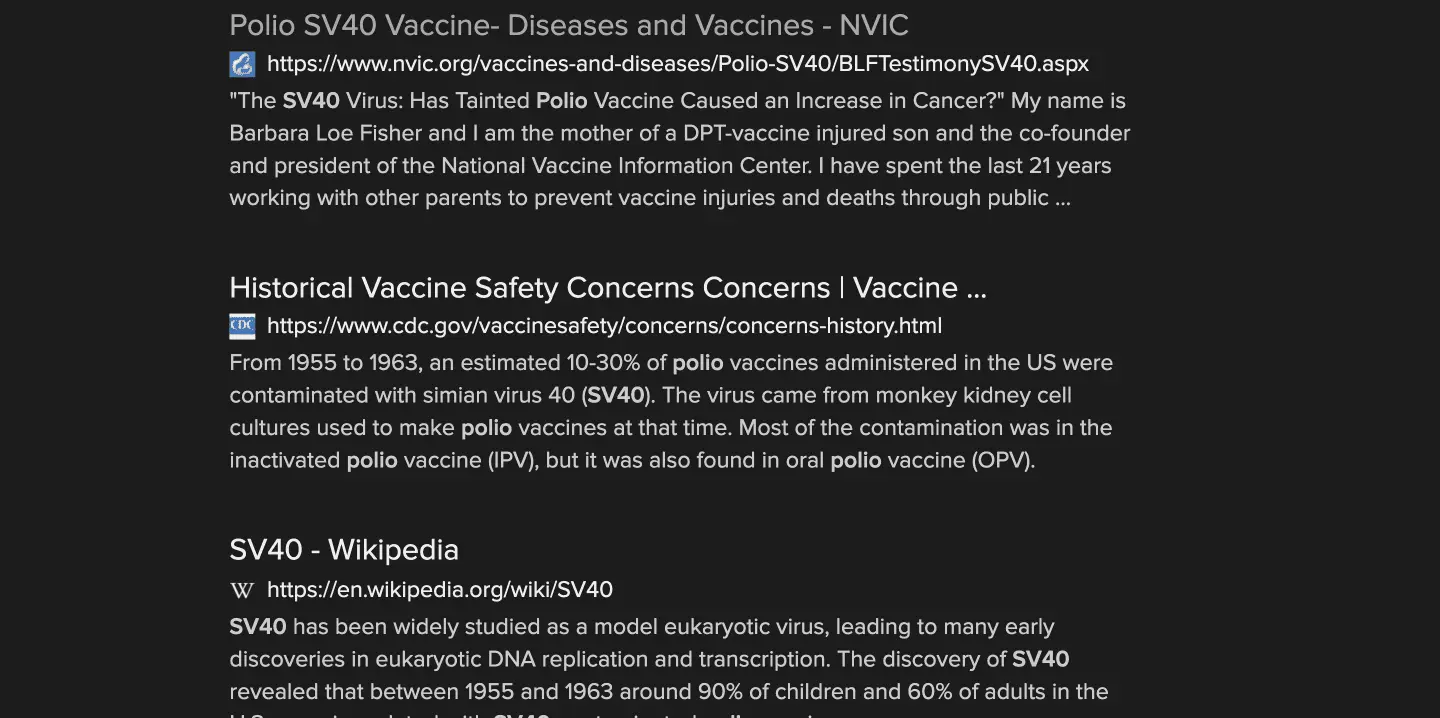Viewport: 1440px width, 718px height.
Task: Open Historical Vaccine Safety Concerns result
Action: [607, 288]
